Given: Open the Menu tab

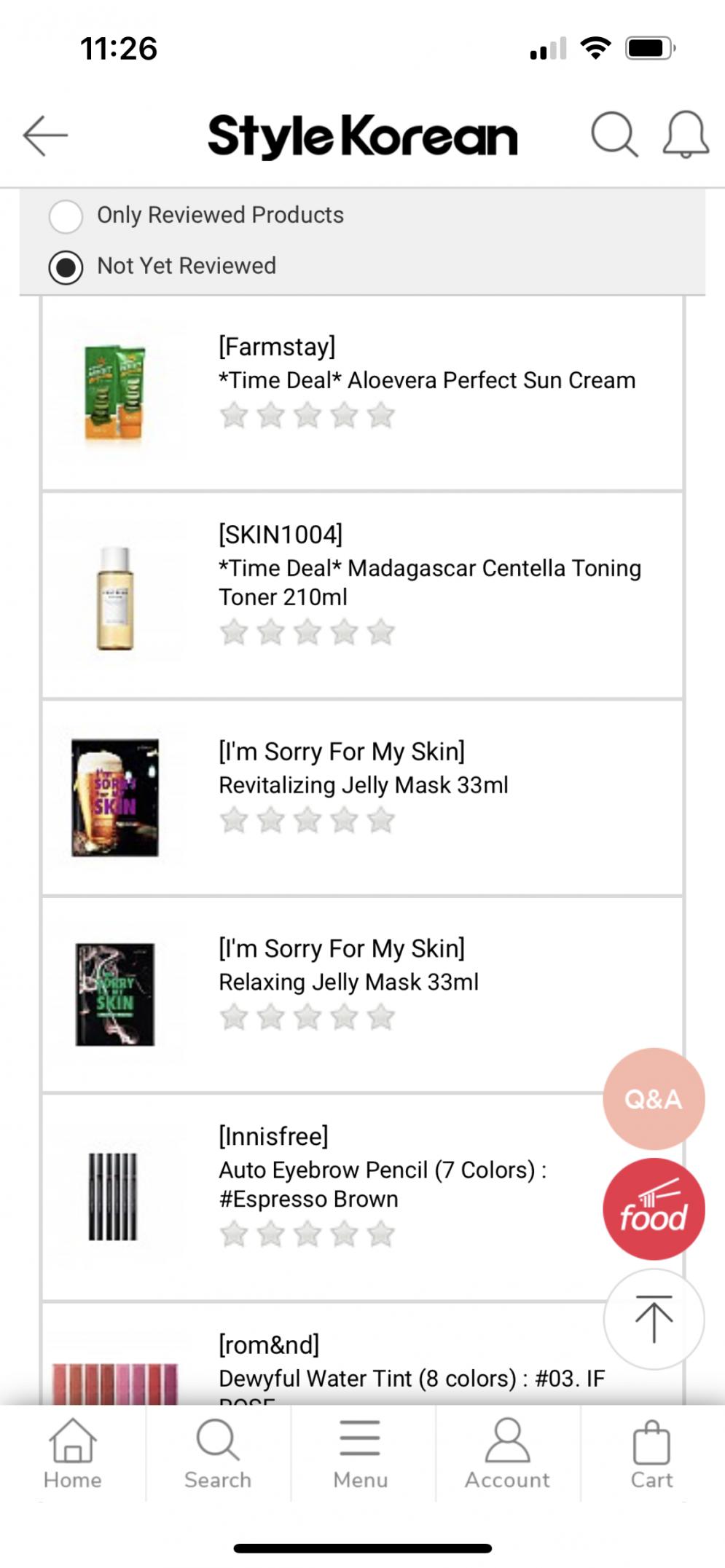Looking at the screenshot, I should tap(360, 1454).
